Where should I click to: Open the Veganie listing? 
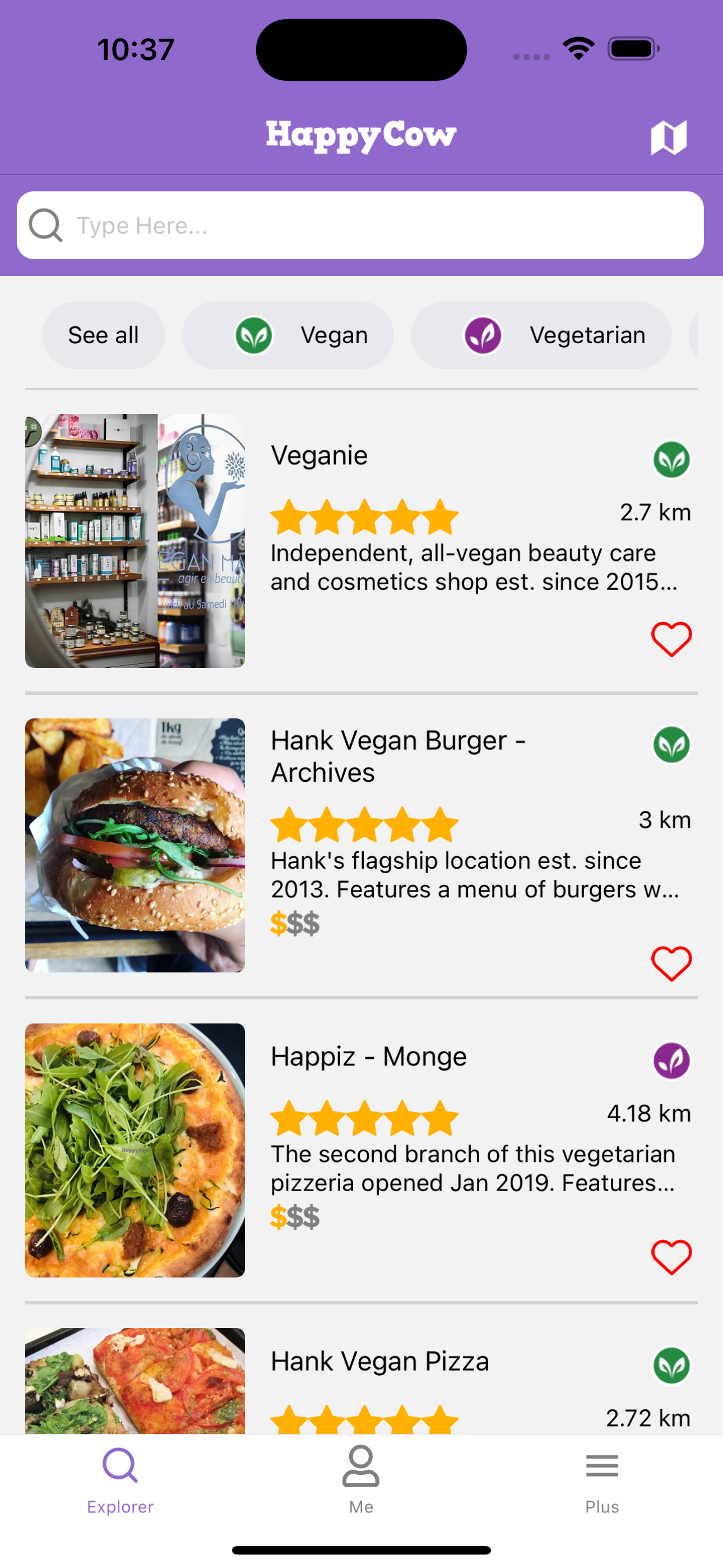click(319, 455)
